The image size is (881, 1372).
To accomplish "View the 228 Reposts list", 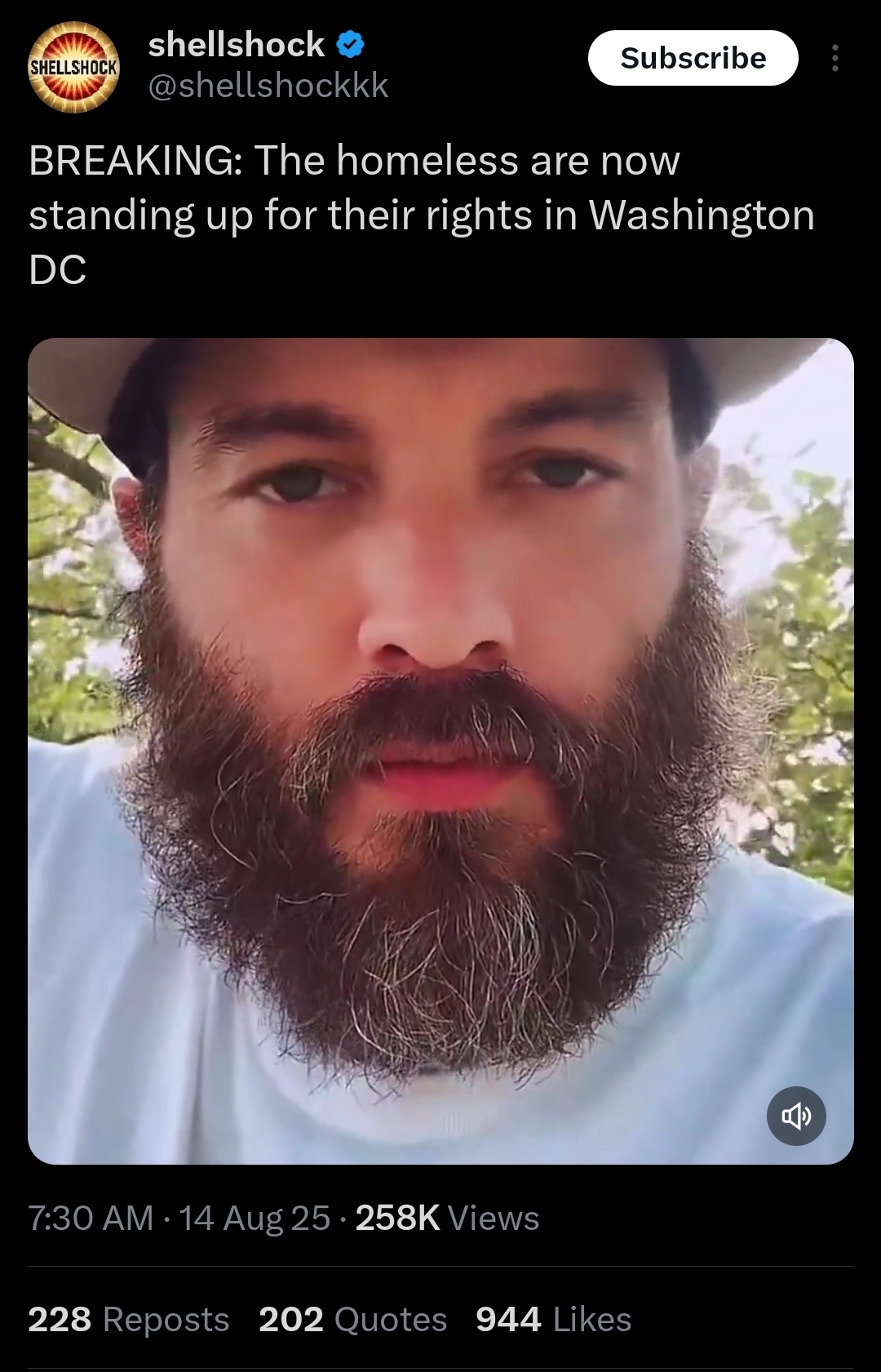I will [129, 1320].
